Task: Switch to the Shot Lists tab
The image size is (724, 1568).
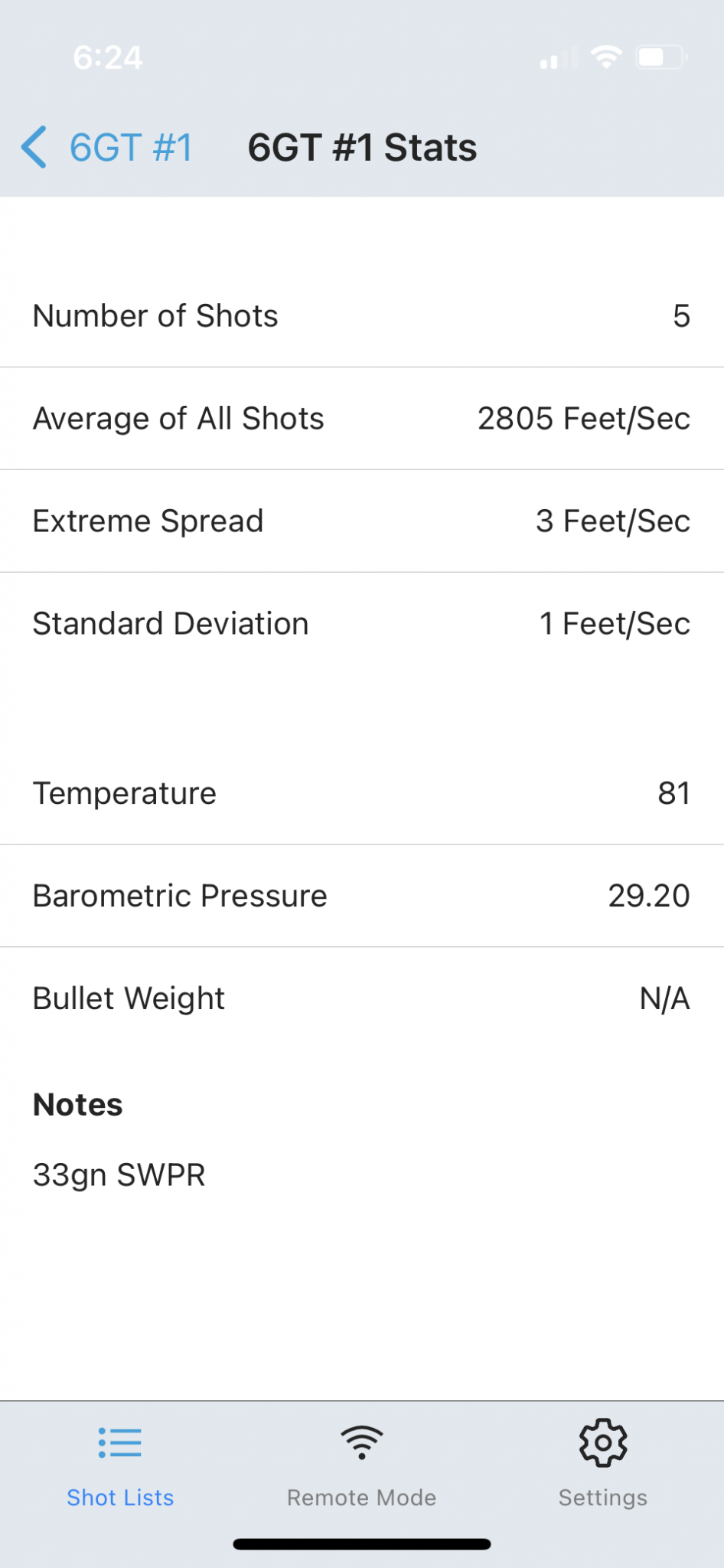Action: (x=120, y=1465)
